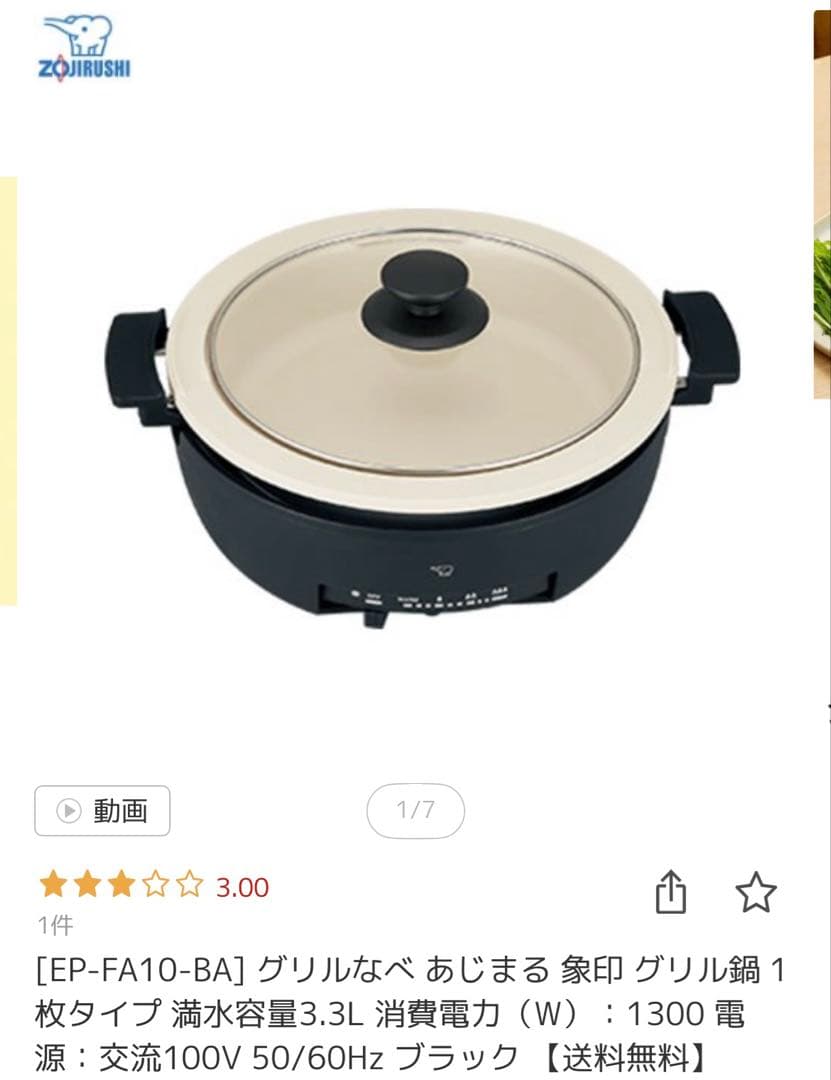Play the product video (動画)
The image size is (831, 1080).
pos(102,810)
